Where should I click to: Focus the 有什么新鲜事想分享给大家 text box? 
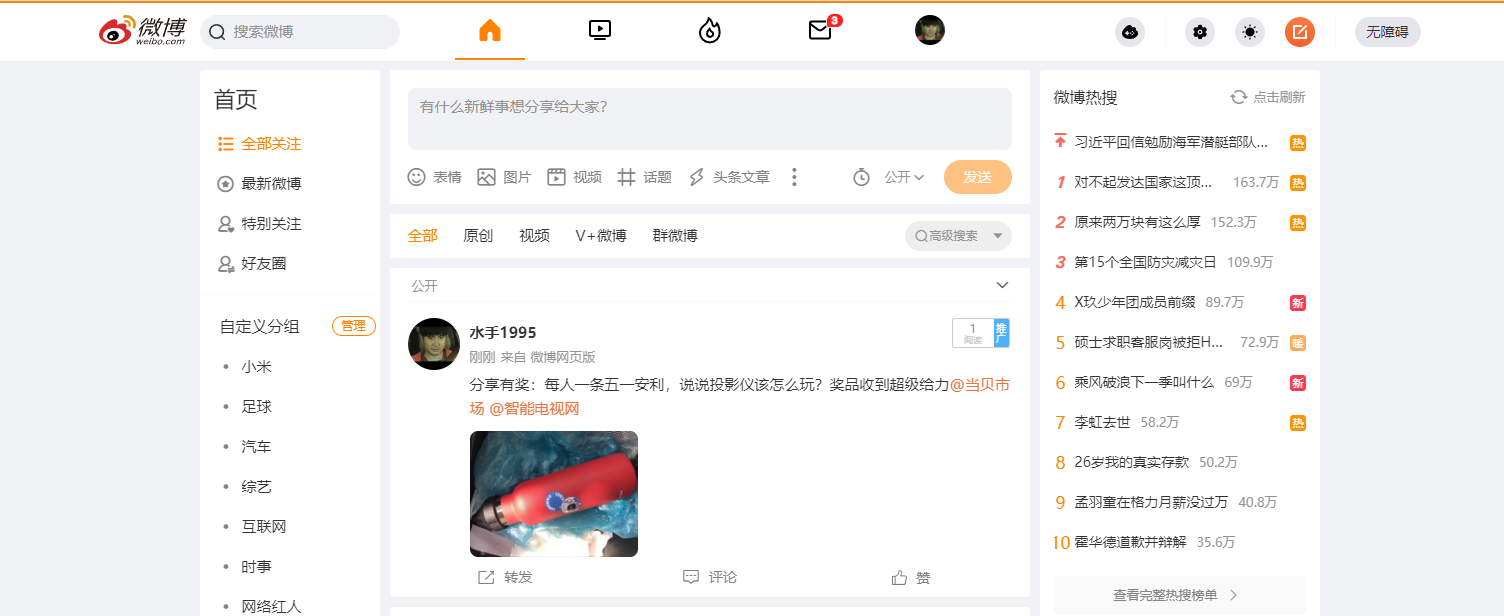(709, 118)
